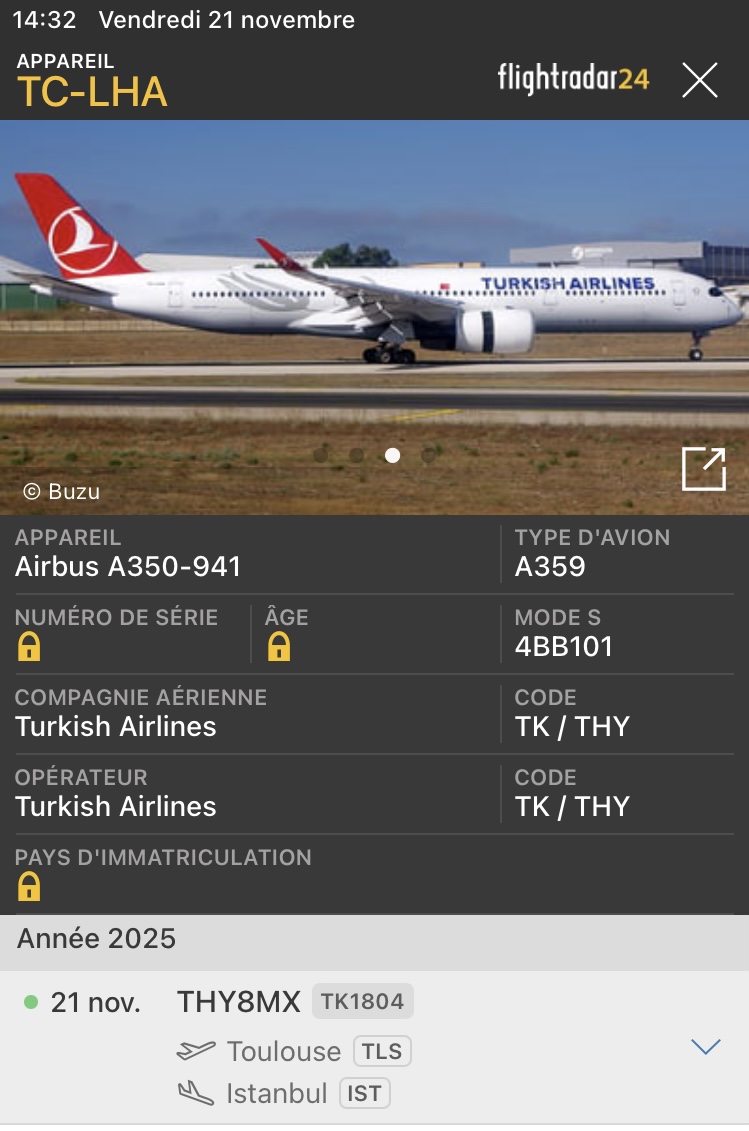The height and width of the screenshot is (1131, 749).
Task: Unlock the locked Numéro de série field
Action: [x=29, y=647]
